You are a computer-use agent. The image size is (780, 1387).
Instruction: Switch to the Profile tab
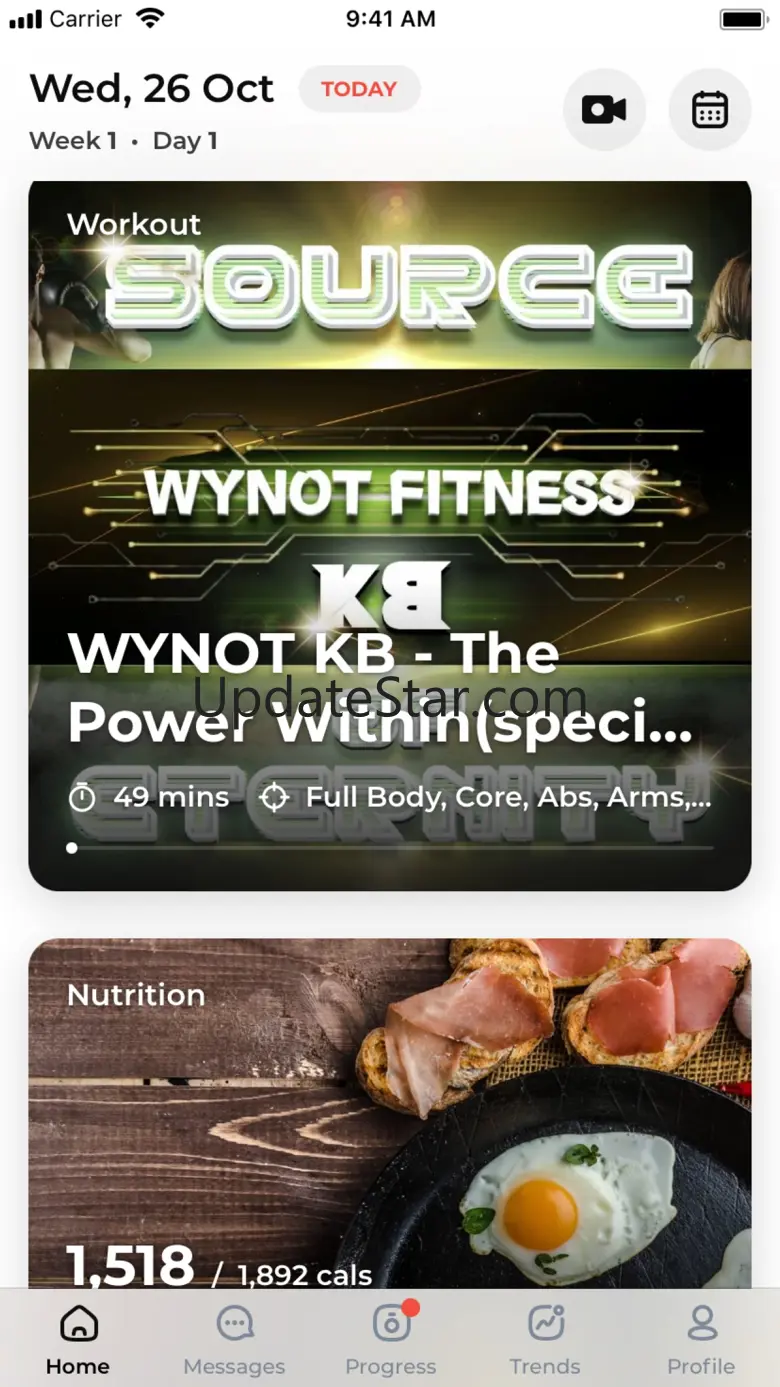pyautogui.click(x=701, y=1340)
